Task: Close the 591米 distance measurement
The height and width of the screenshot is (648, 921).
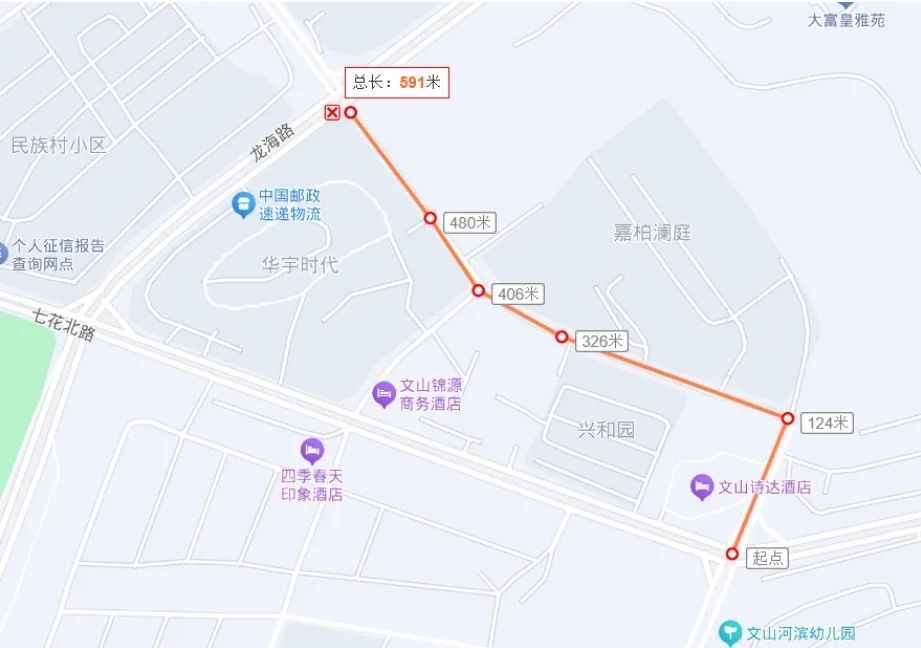Action: 332,112
